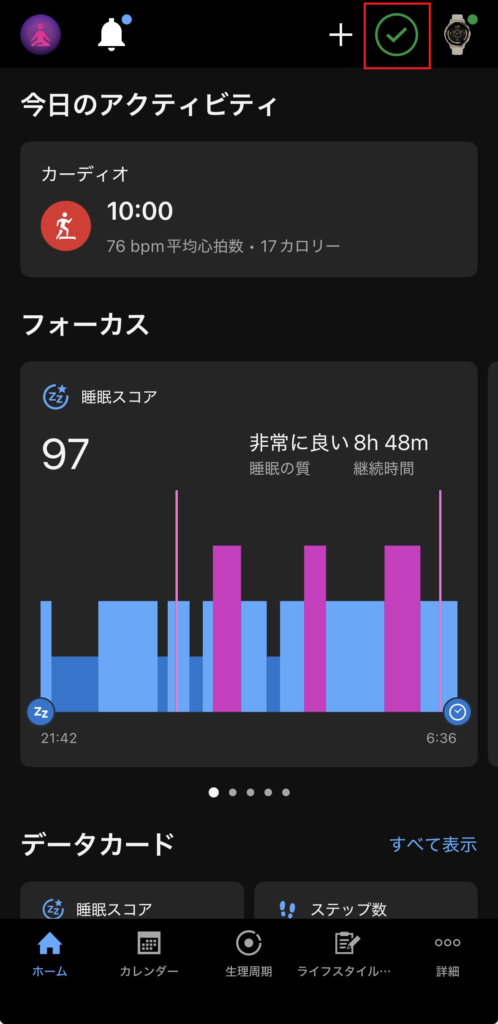Viewport: 498px width, 1024px height.
Task: Open the watch device icon
Action: pos(459,35)
